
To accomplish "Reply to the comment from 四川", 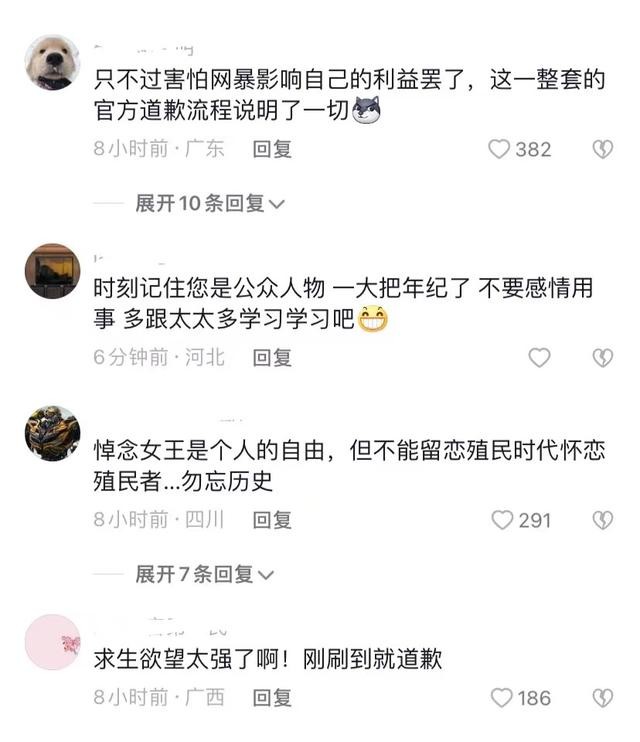I will (x=272, y=520).
